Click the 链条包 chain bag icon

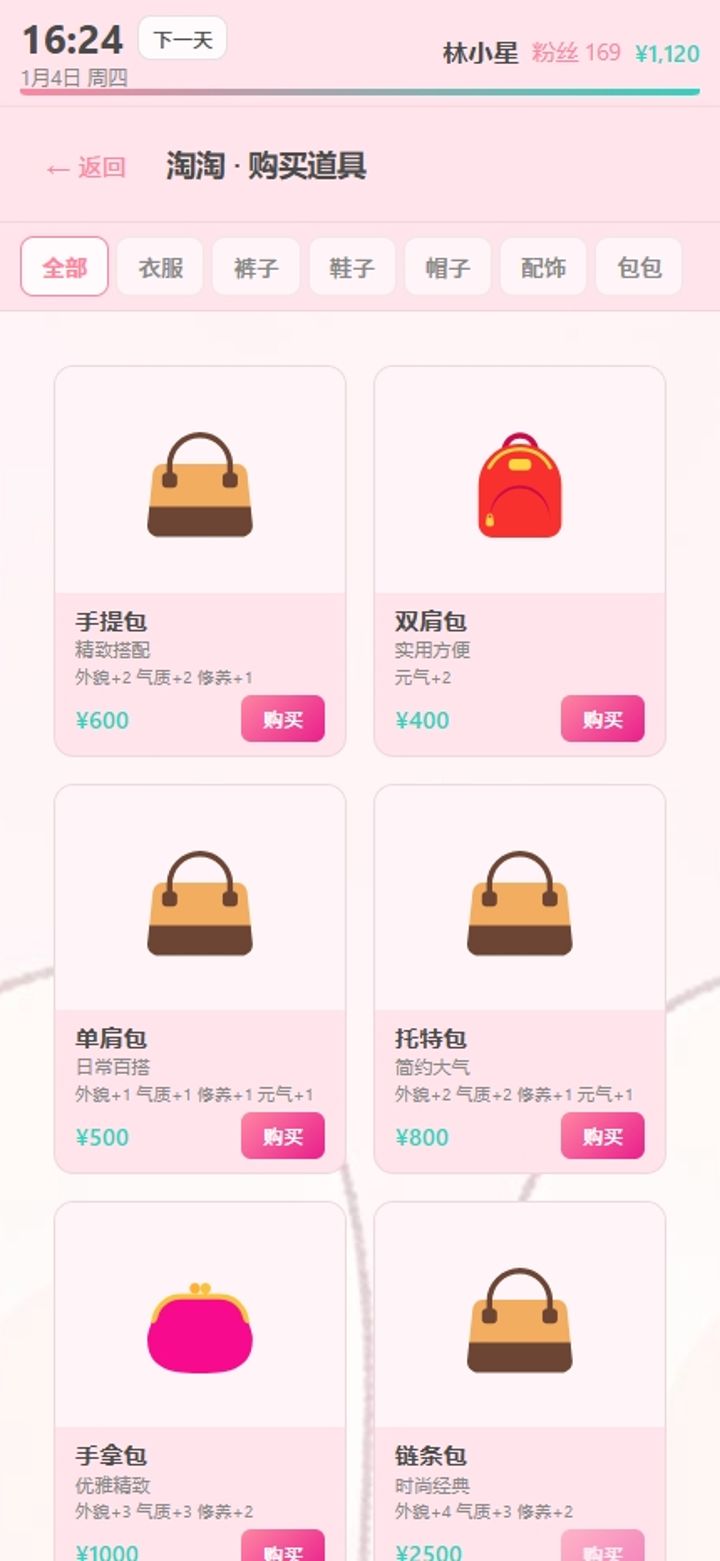(x=519, y=1320)
